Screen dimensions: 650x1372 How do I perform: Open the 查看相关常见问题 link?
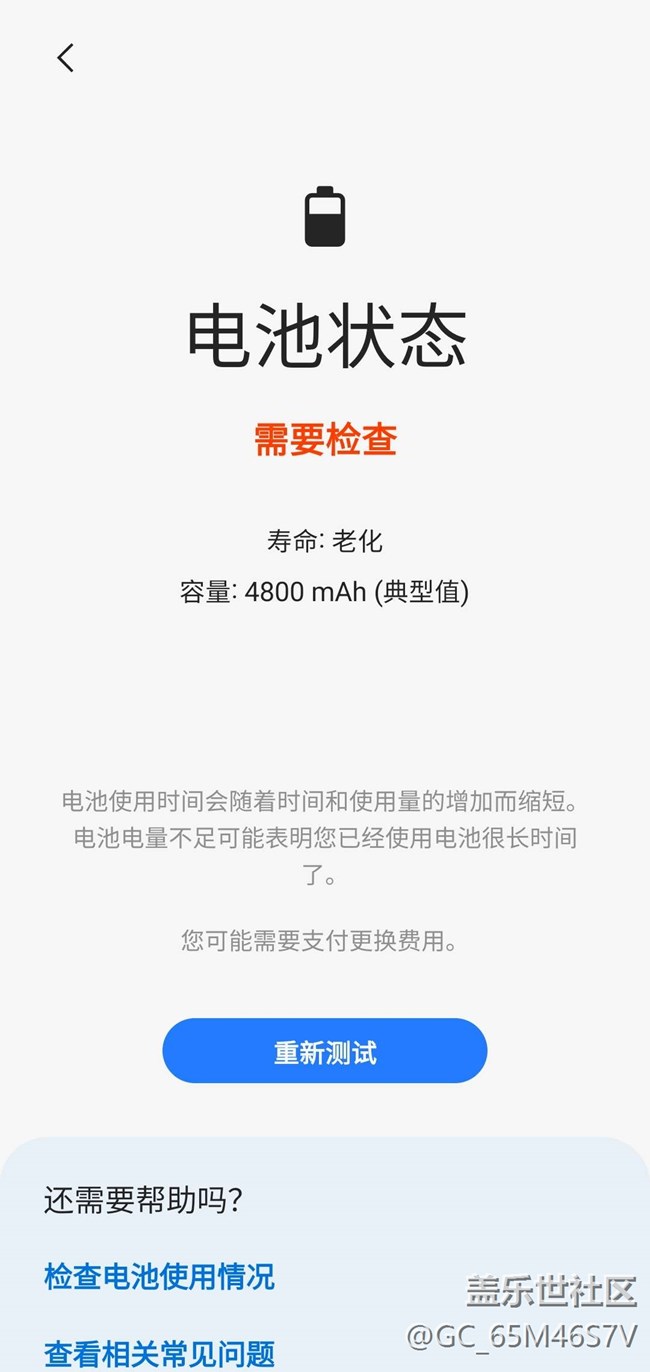(159, 1353)
